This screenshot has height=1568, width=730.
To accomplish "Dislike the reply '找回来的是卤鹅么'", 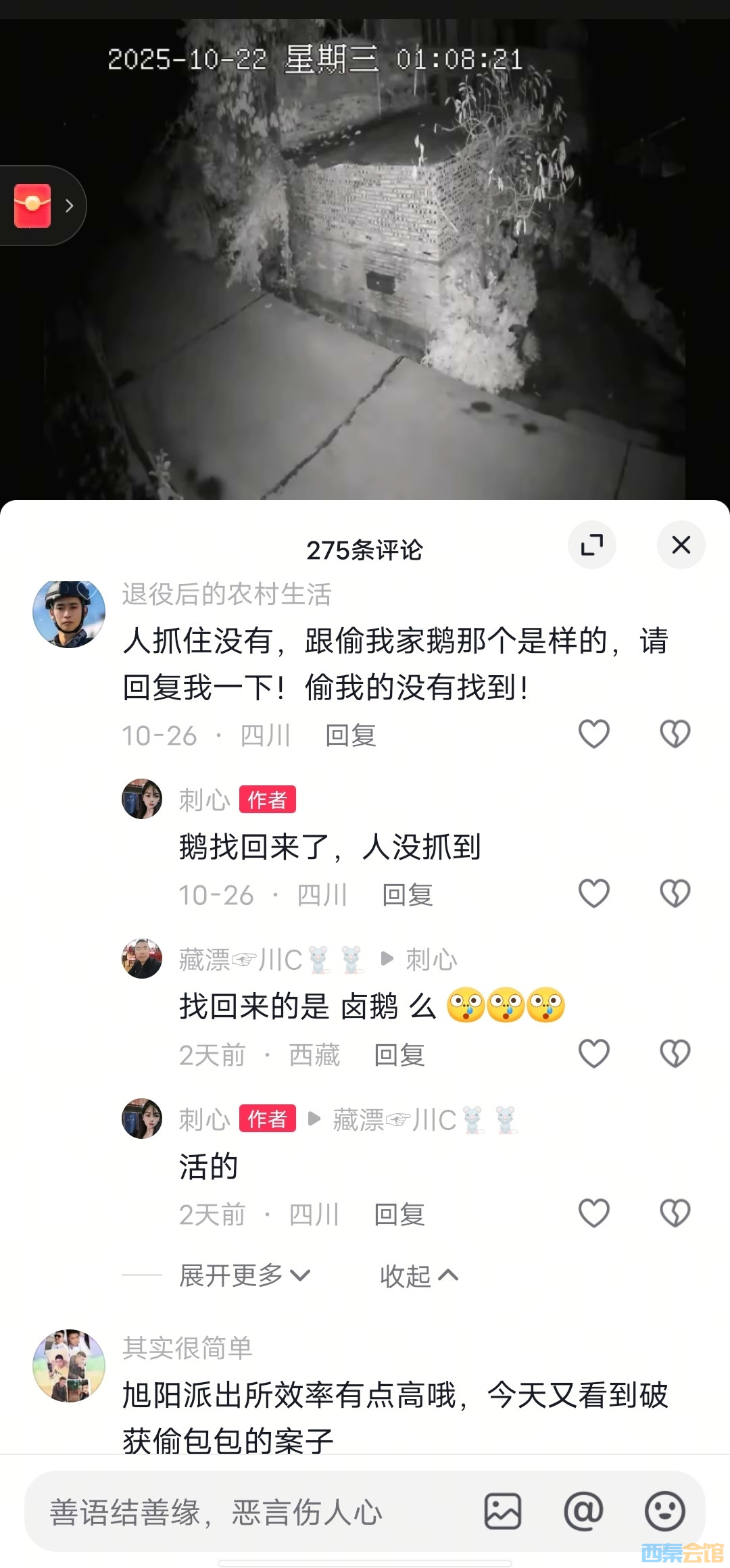I will [x=675, y=1053].
